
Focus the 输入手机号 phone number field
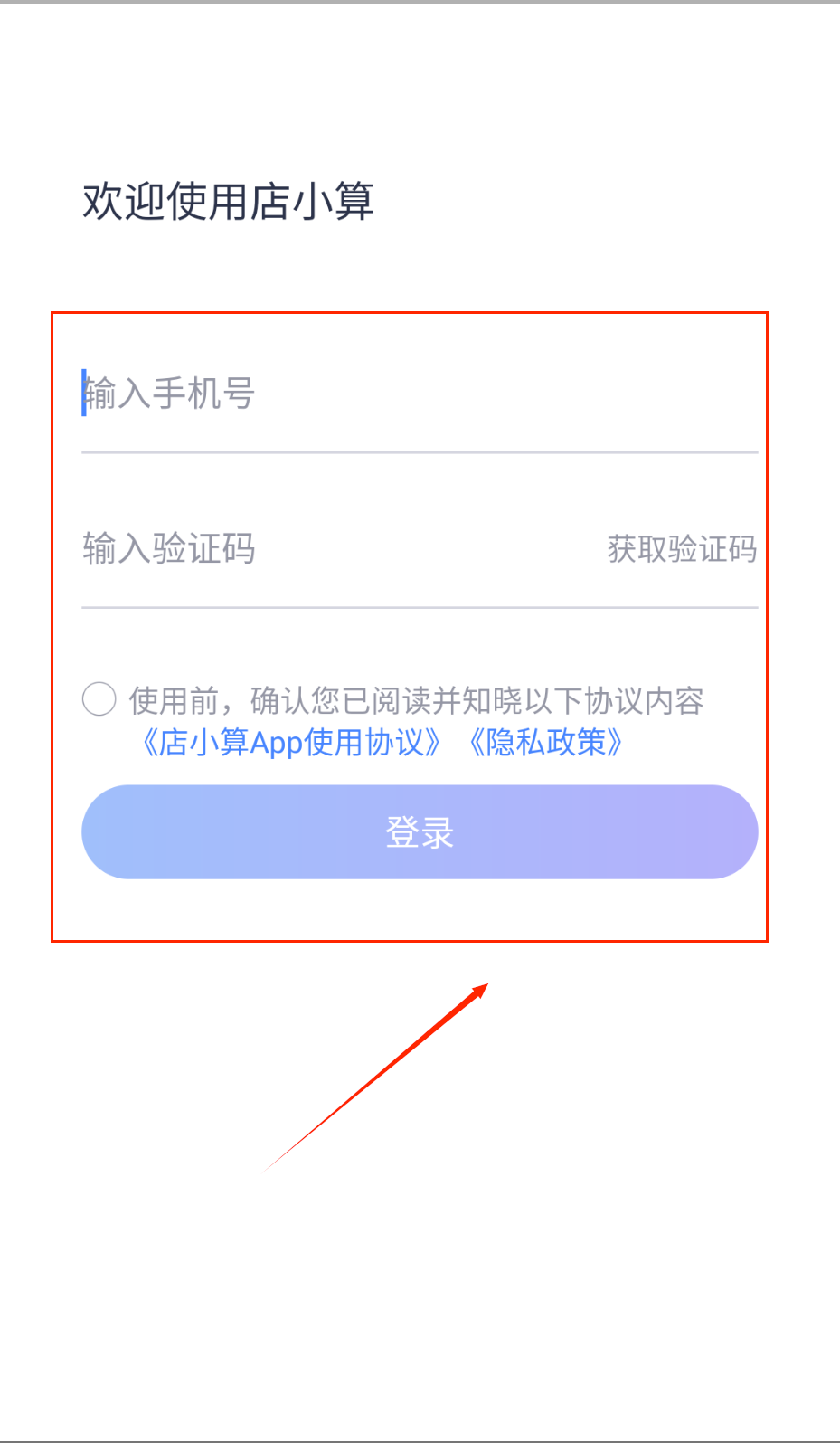[420, 394]
